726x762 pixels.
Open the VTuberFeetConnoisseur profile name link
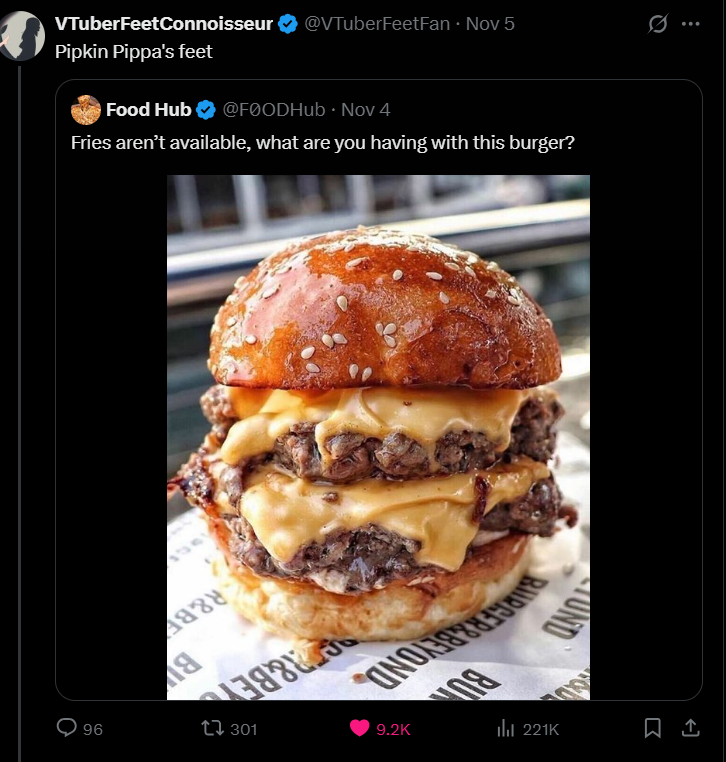coord(164,24)
